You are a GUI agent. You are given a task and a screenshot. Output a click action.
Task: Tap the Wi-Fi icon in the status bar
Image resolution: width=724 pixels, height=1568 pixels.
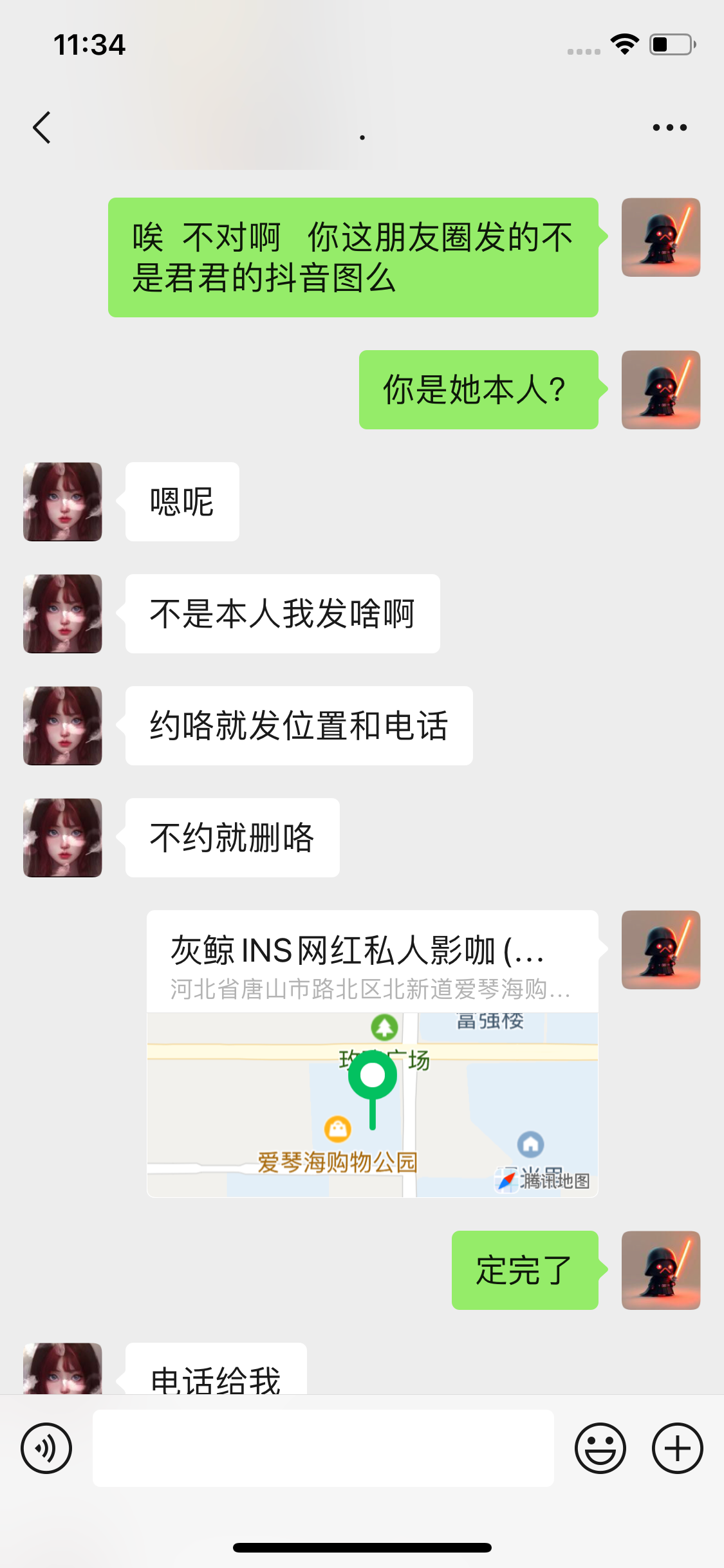623,44
